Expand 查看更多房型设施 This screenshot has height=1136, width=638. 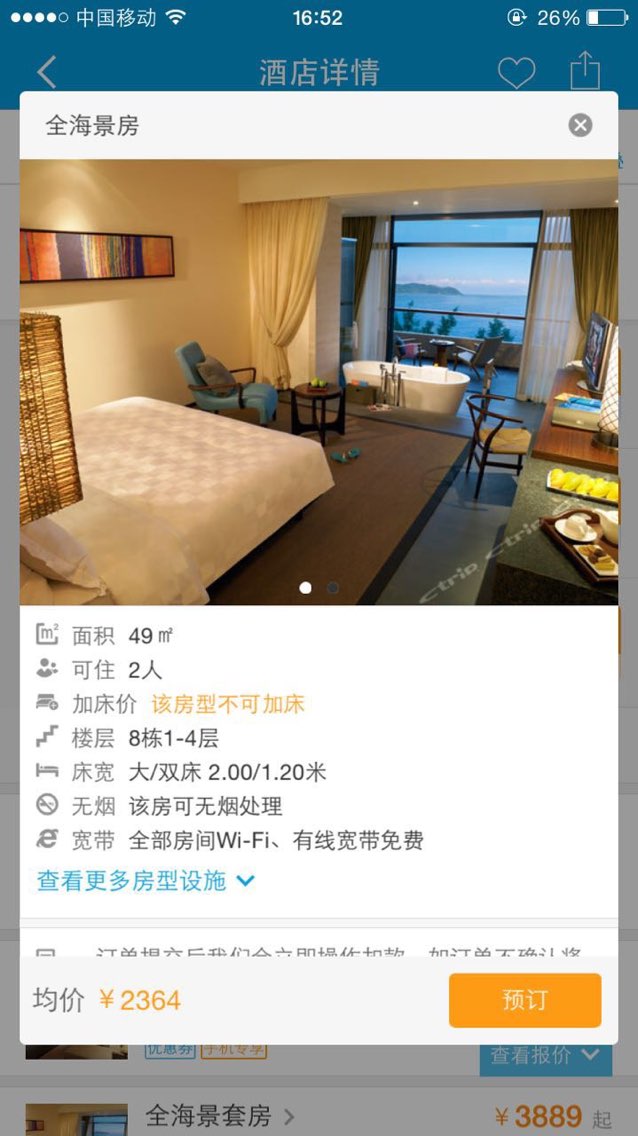click(x=146, y=881)
